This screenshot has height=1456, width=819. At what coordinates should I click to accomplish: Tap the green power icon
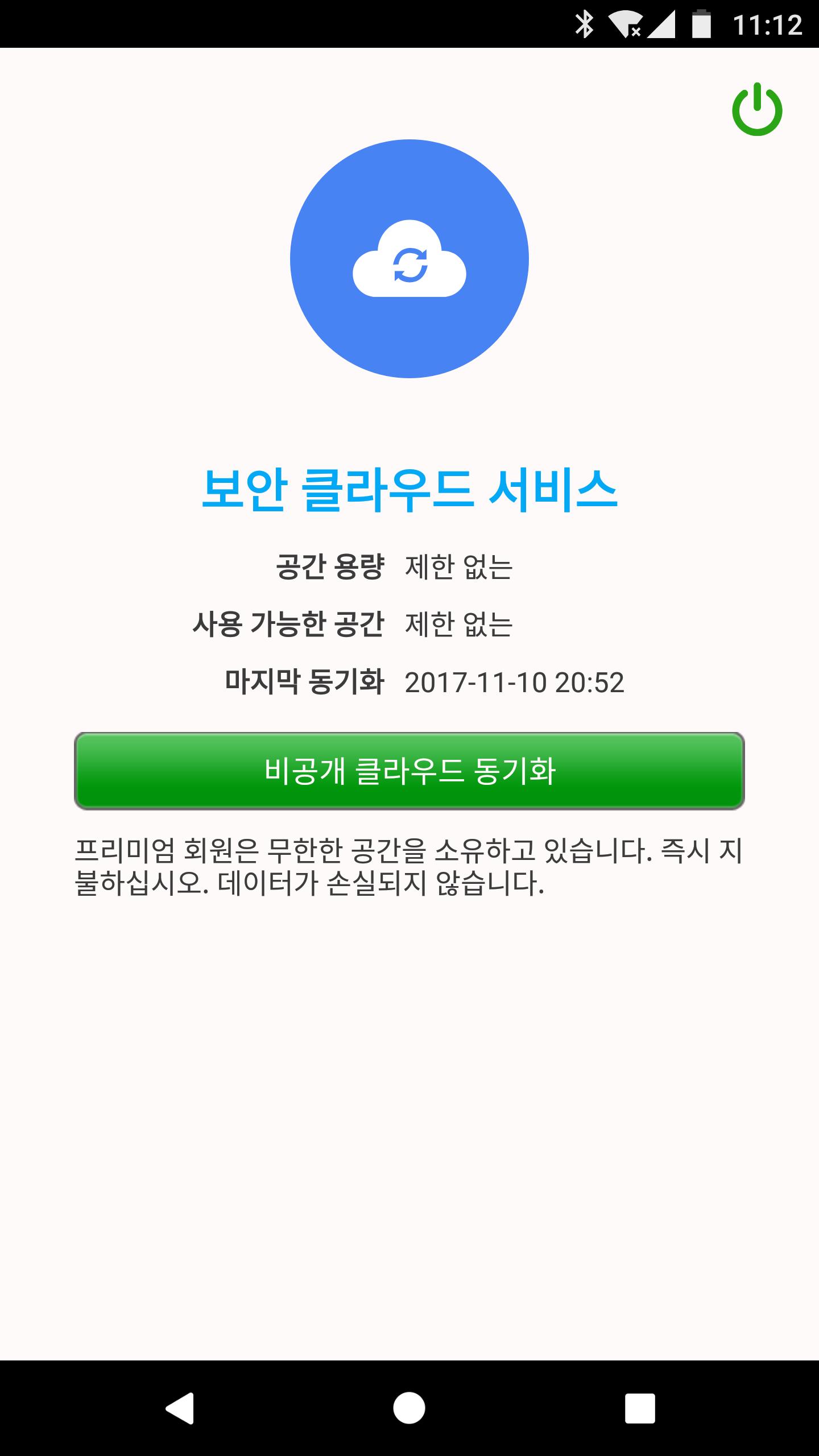pos(757,109)
